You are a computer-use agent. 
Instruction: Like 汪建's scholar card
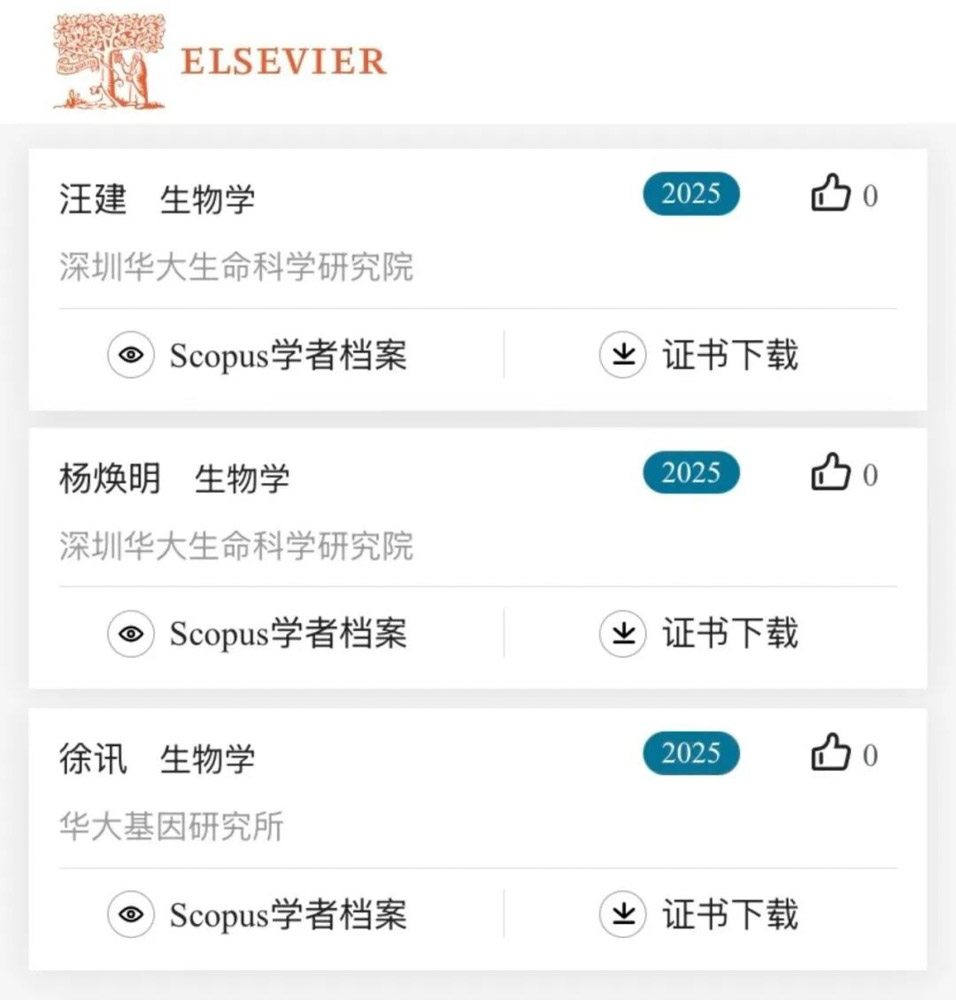831,193
